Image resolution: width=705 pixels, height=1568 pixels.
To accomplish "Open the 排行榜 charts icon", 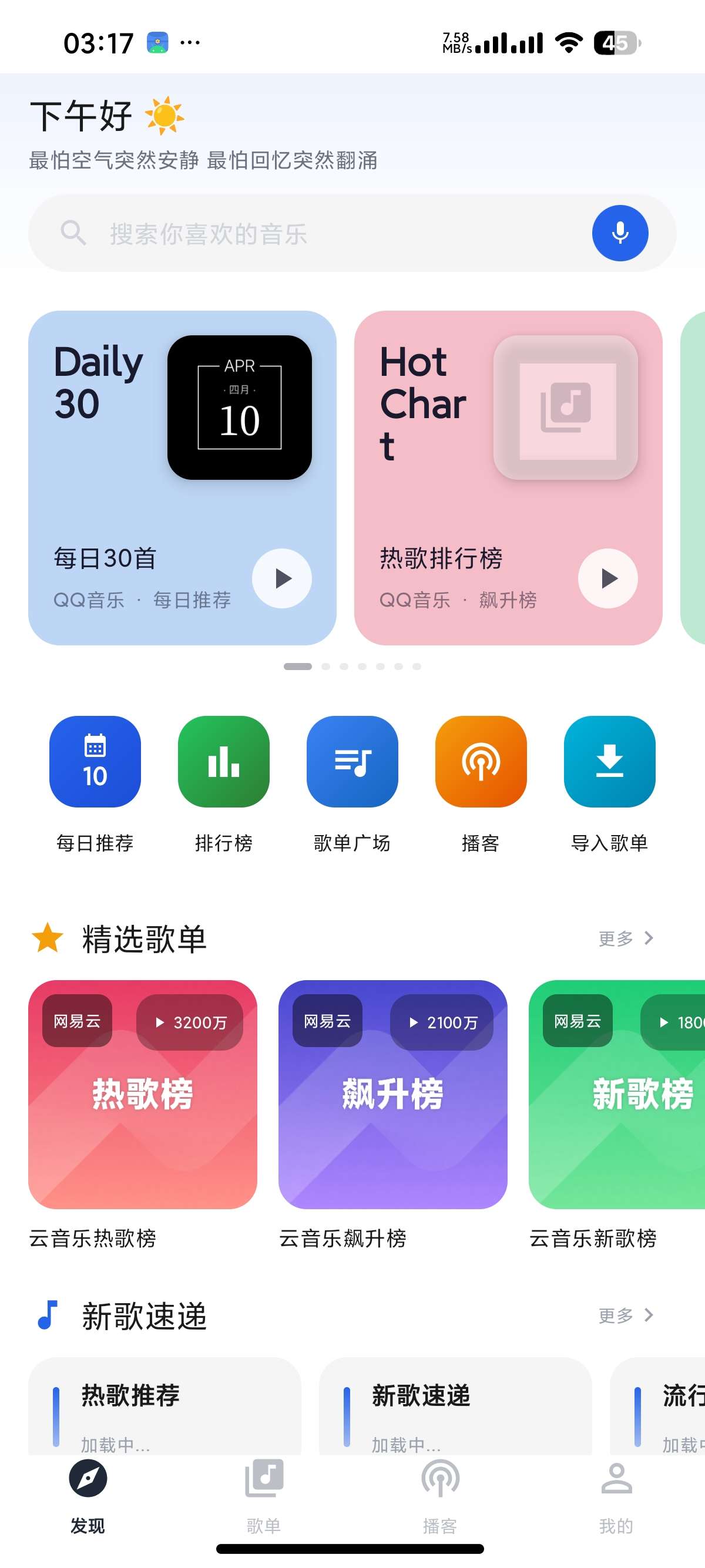I will (x=223, y=762).
